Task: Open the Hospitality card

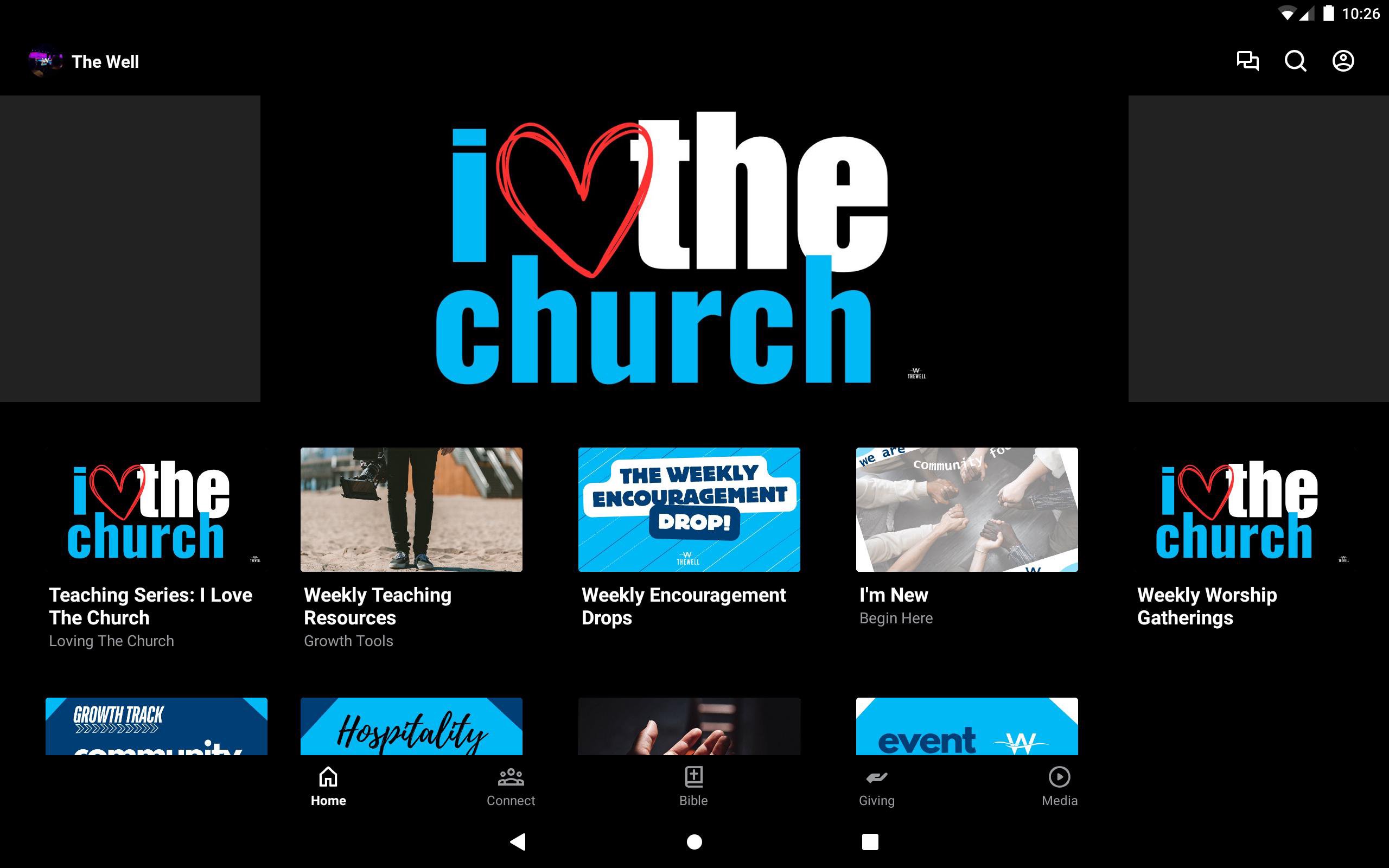Action: point(411,726)
